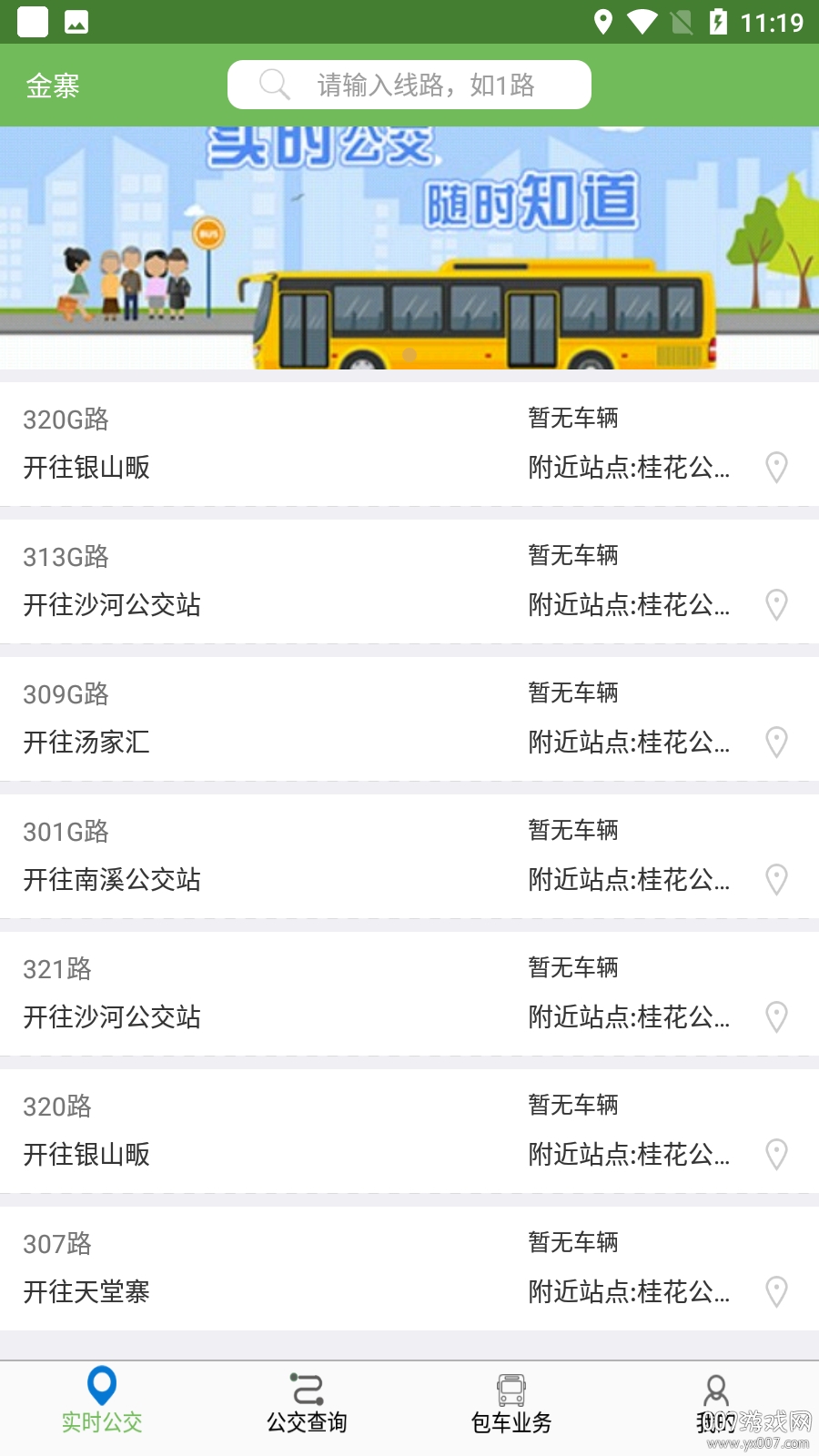The width and height of the screenshot is (819, 1456).
Task: Switch to the 公交查询 tab
Action: click(307, 1401)
